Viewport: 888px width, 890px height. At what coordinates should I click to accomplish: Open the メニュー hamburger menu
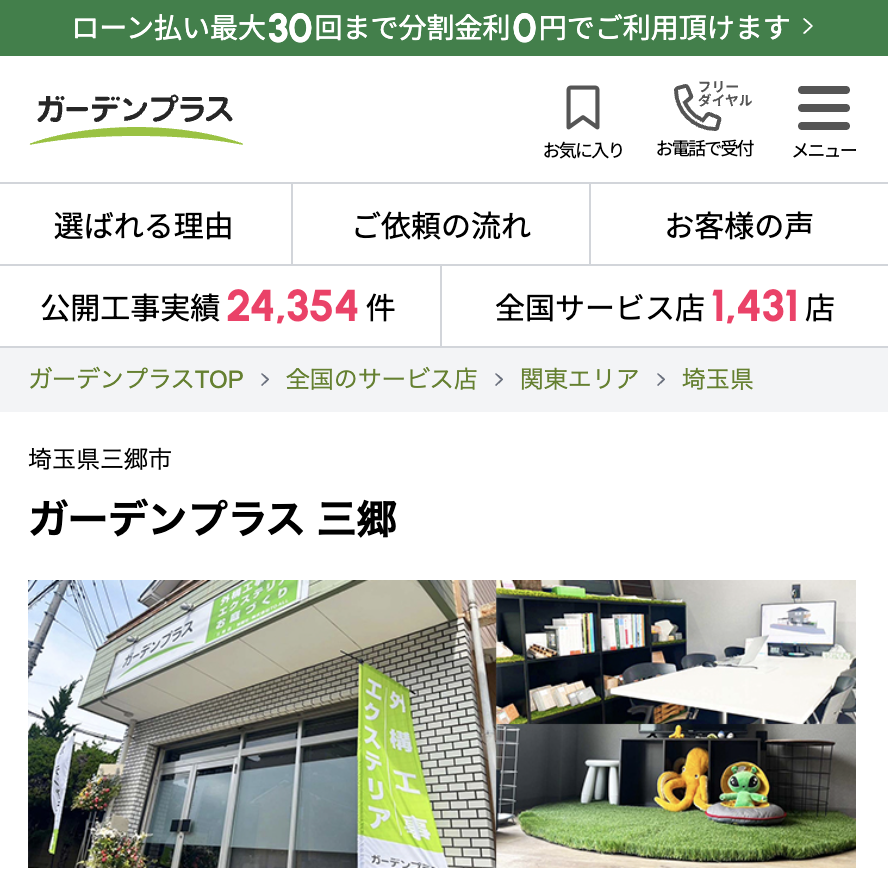click(x=824, y=121)
